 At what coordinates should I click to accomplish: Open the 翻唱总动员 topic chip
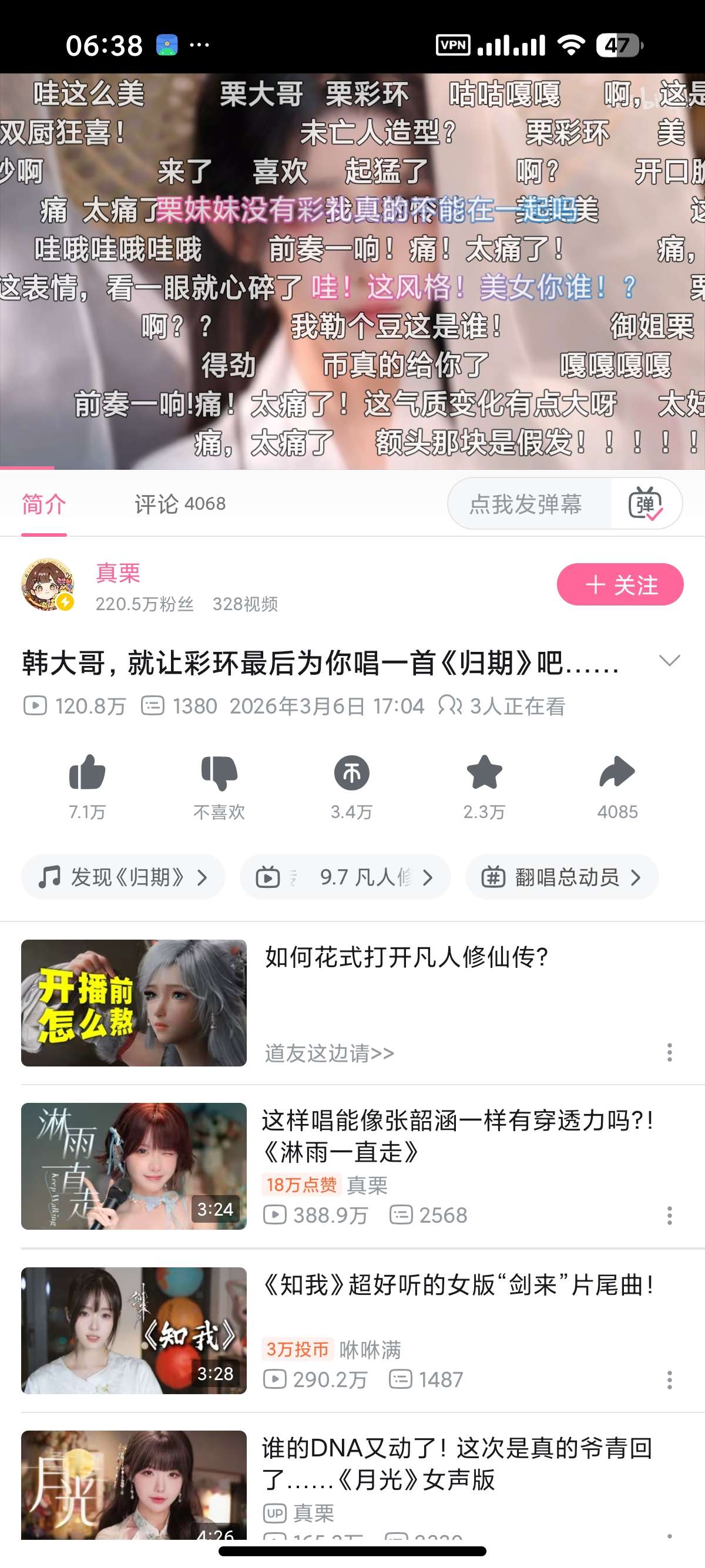coord(562,877)
